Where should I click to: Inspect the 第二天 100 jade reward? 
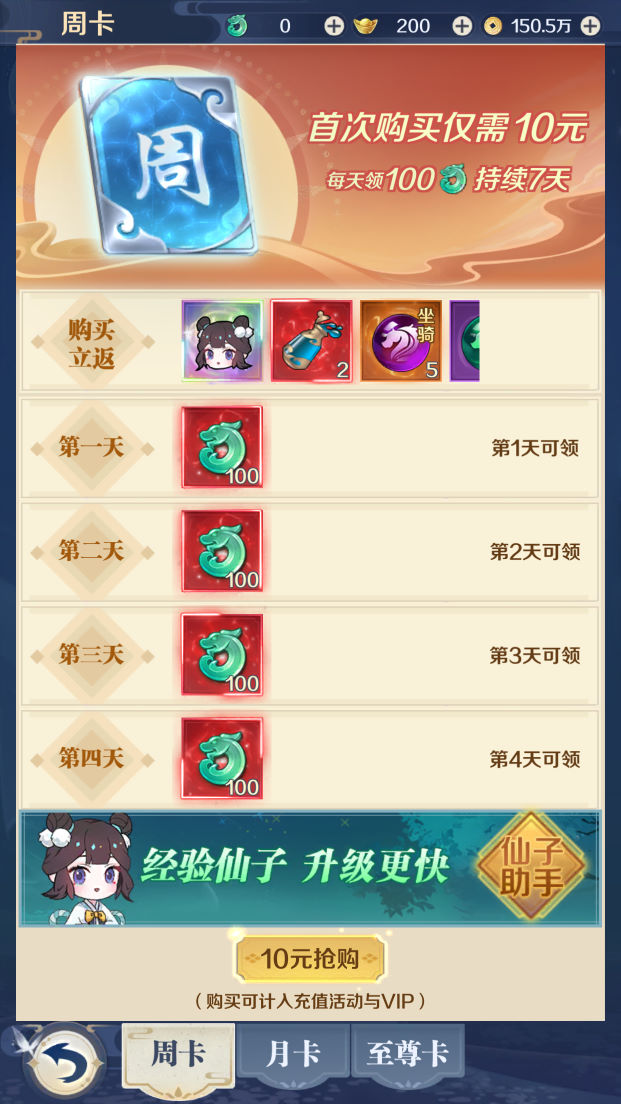(x=222, y=551)
